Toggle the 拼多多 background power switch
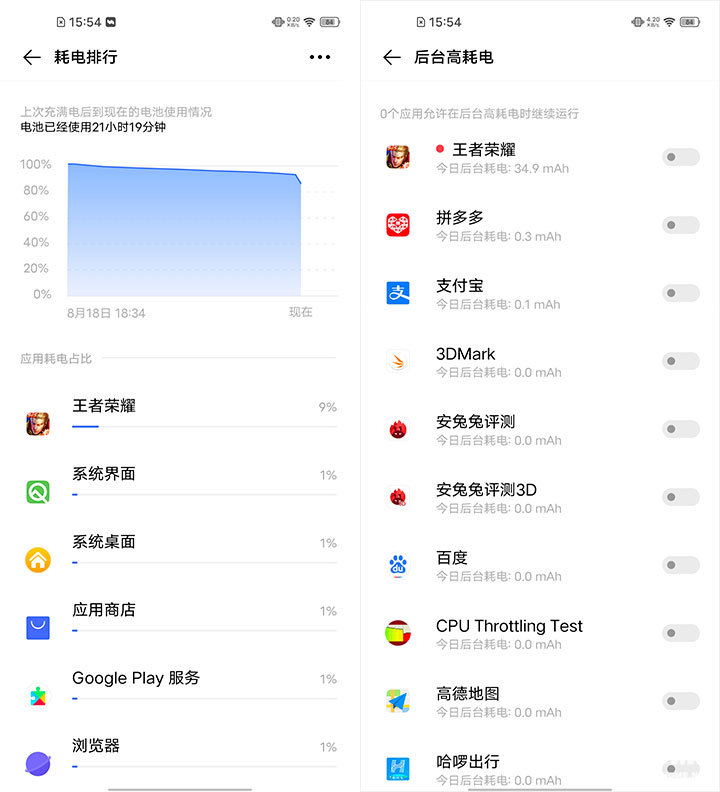Screen dimensions: 720x792 point(680,225)
